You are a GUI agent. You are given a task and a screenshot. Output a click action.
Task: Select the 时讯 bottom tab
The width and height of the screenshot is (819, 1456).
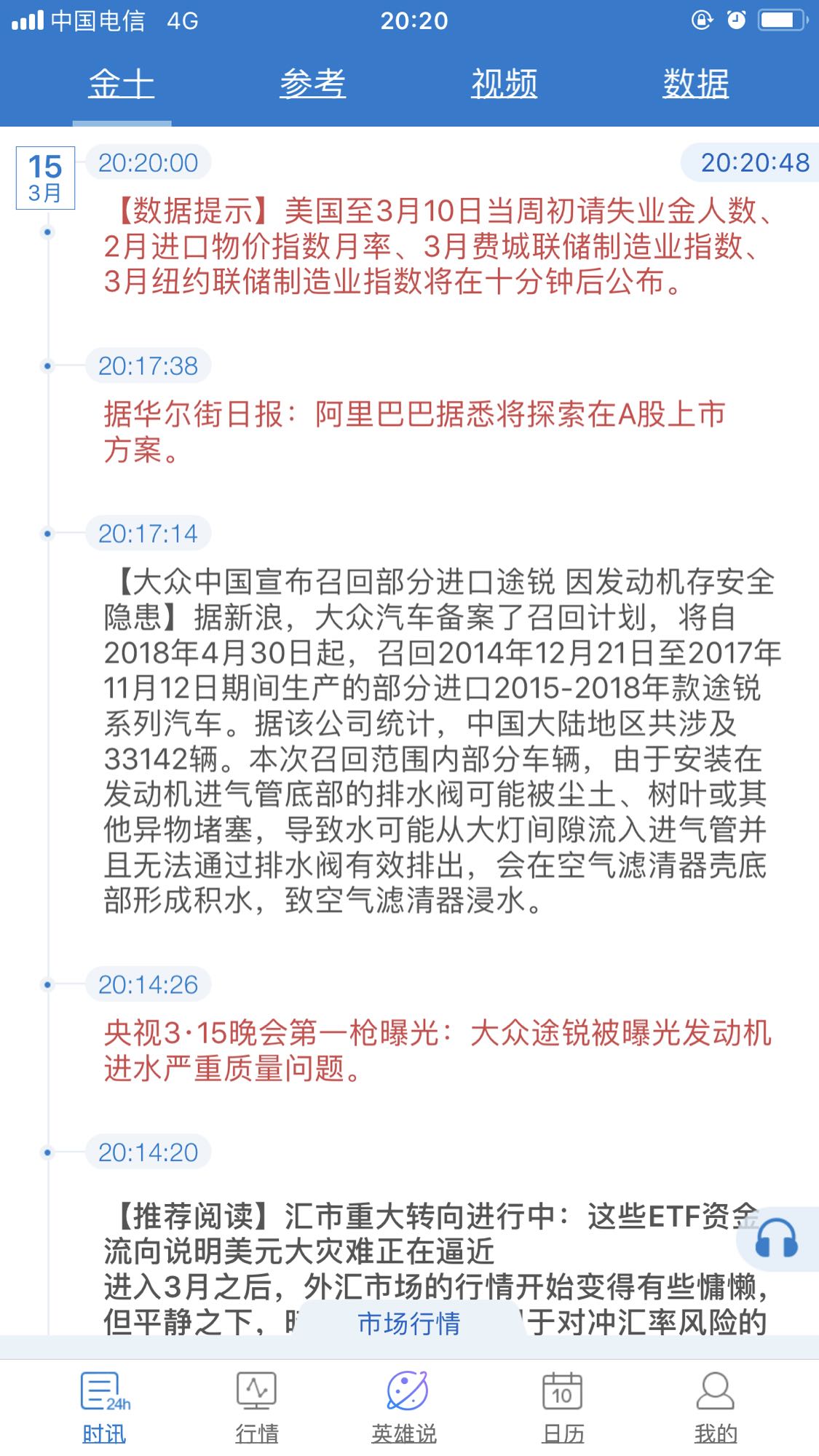coord(104,1407)
